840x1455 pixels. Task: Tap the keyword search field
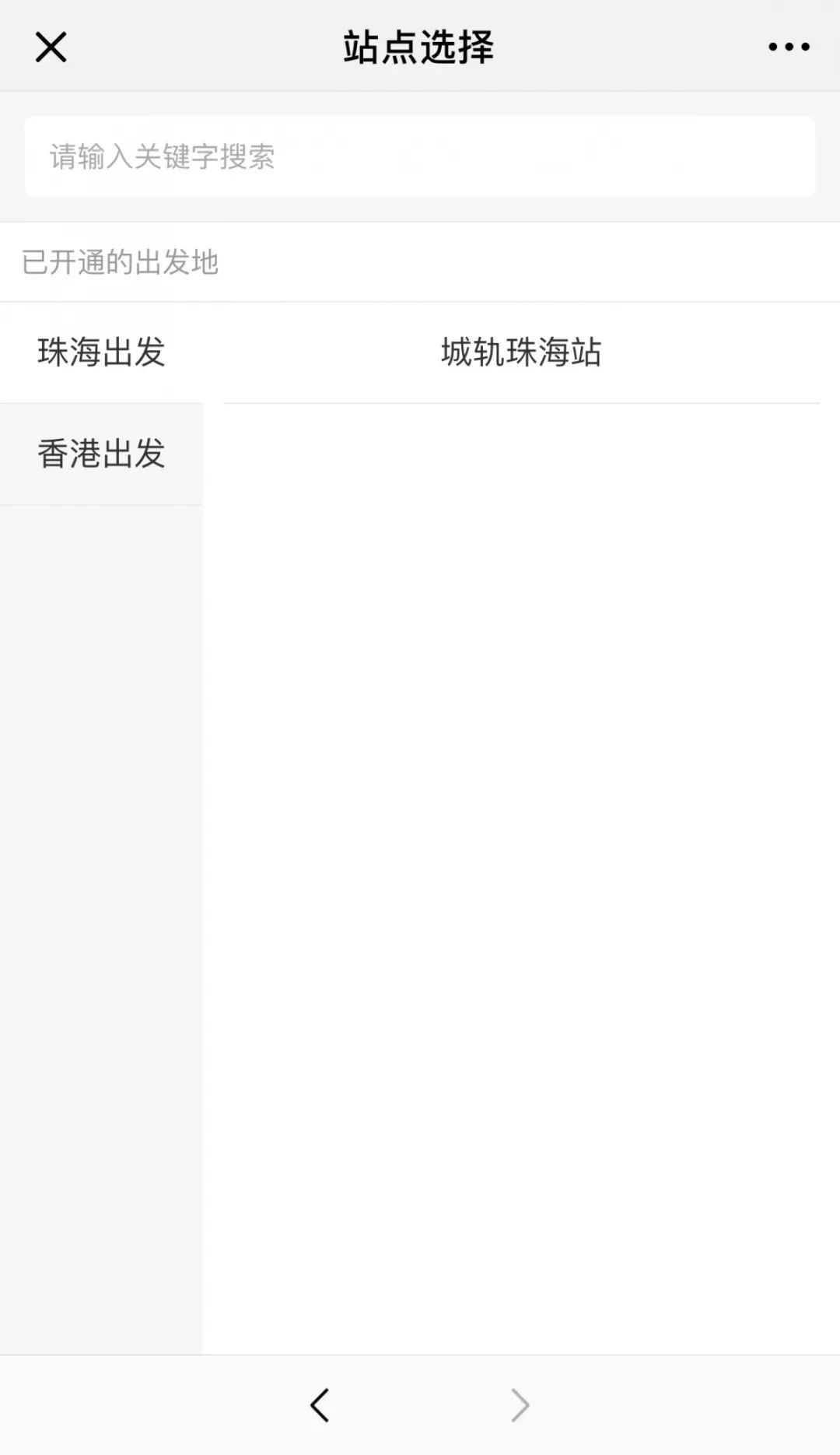[x=420, y=156]
